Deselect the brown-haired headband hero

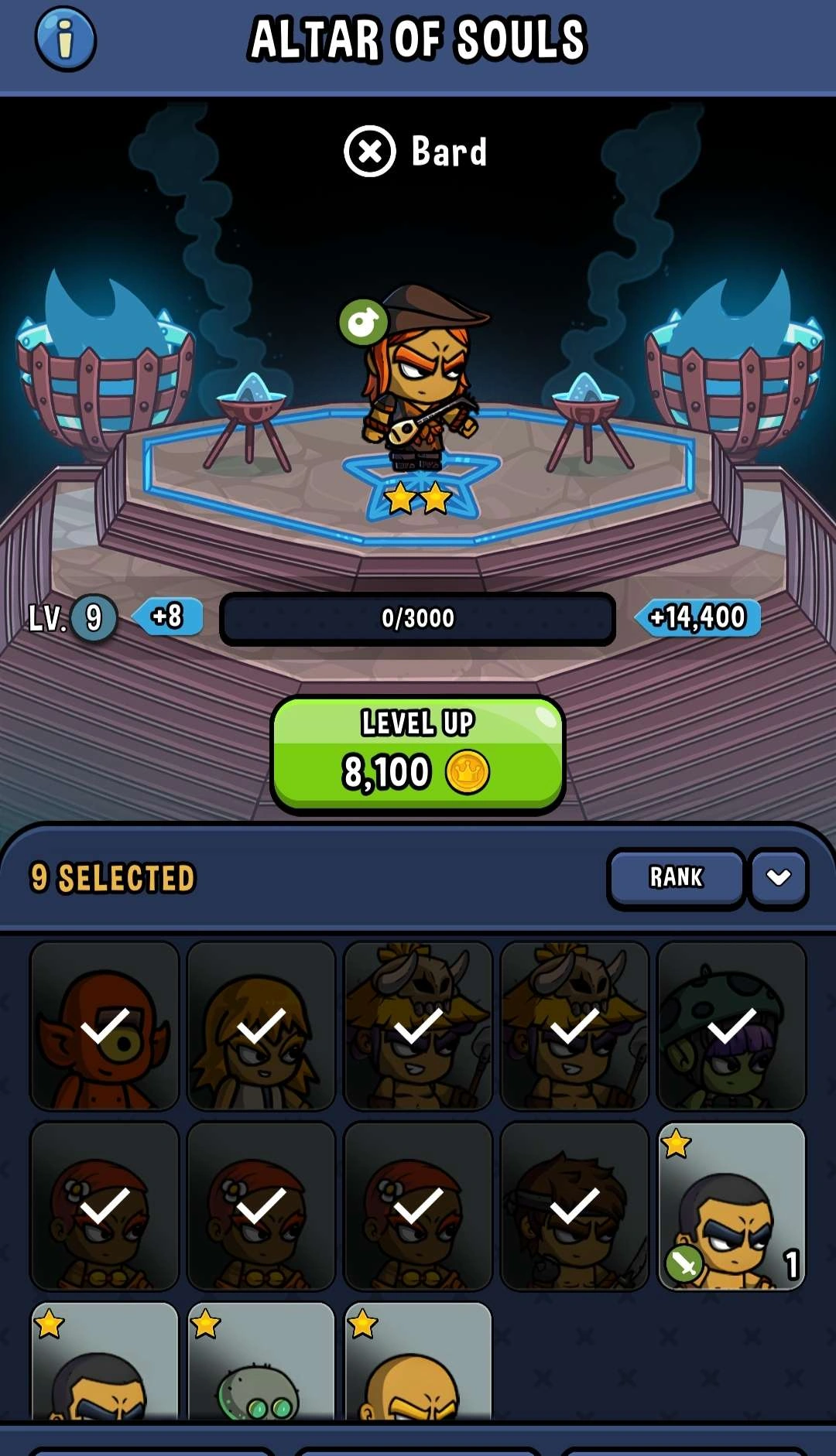pyautogui.click(x=574, y=1207)
